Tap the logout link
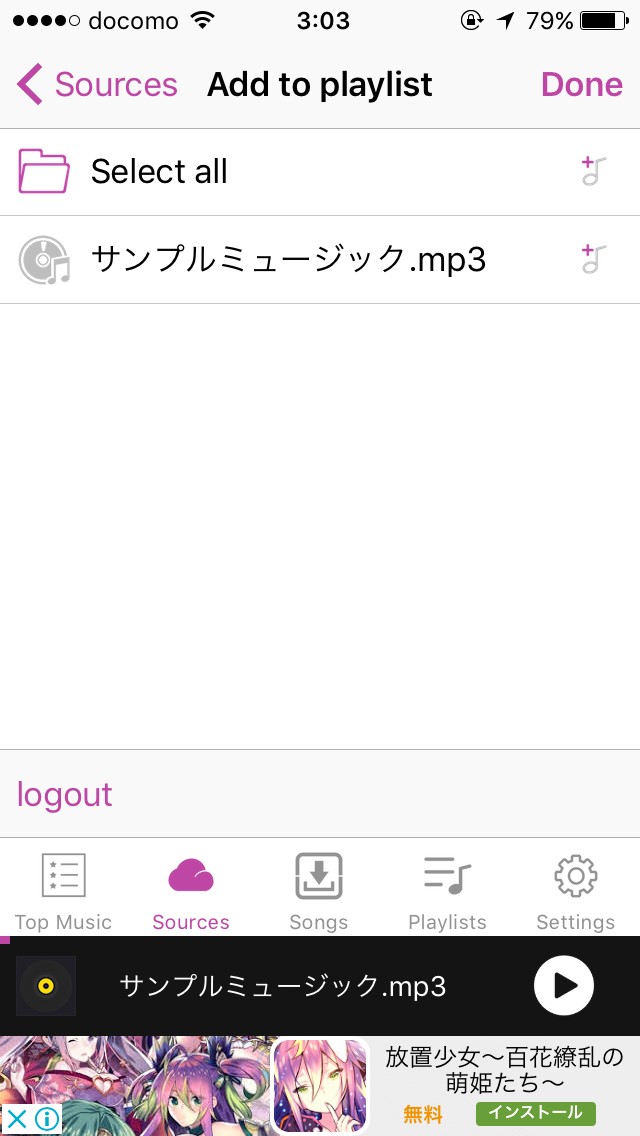Viewport: 640px width, 1136px height. 65,795
